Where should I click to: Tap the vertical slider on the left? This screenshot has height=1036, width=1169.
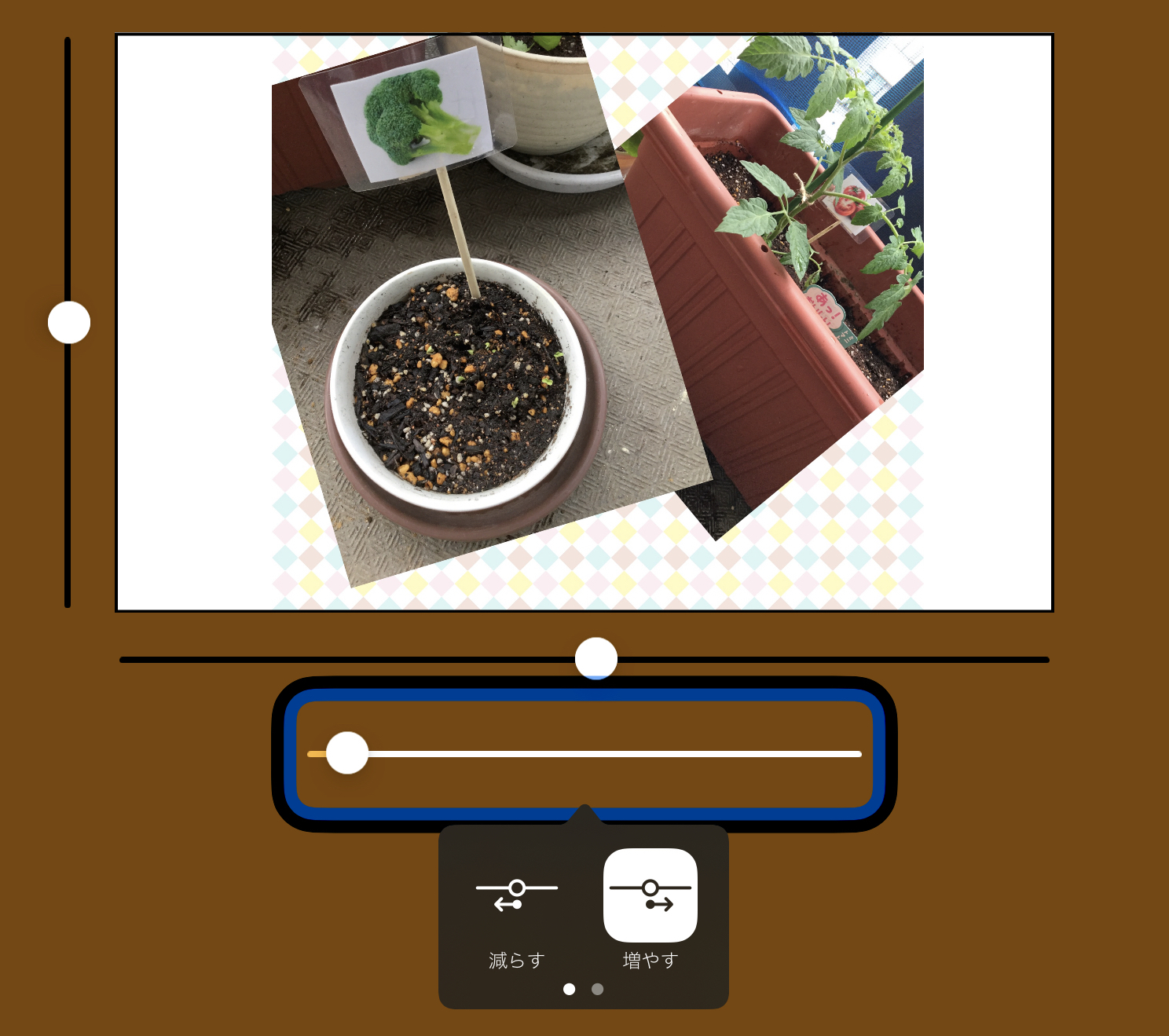[69, 322]
